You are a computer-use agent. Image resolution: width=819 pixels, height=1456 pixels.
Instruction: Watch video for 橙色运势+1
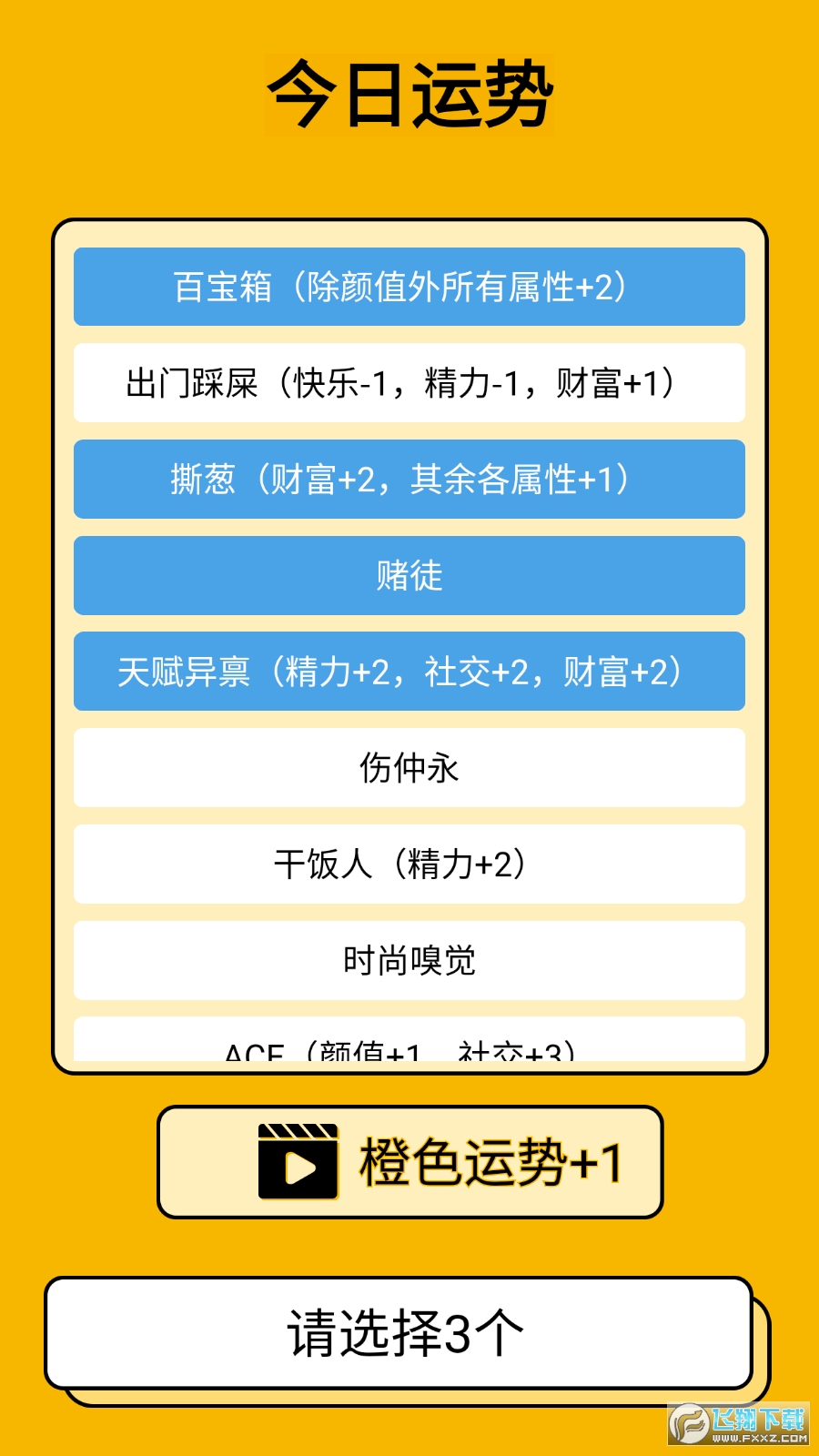click(x=409, y=1162)
